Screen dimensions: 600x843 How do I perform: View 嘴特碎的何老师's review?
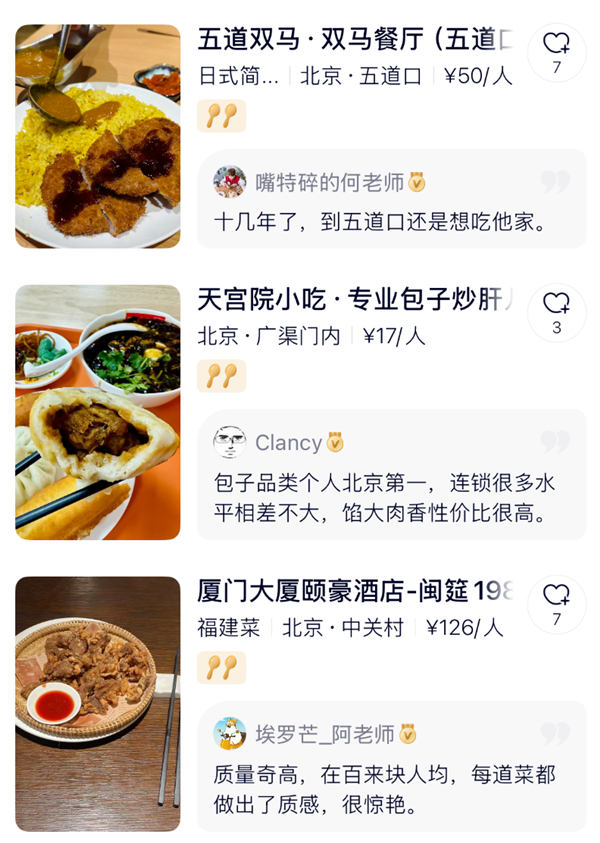click(391, 200)
